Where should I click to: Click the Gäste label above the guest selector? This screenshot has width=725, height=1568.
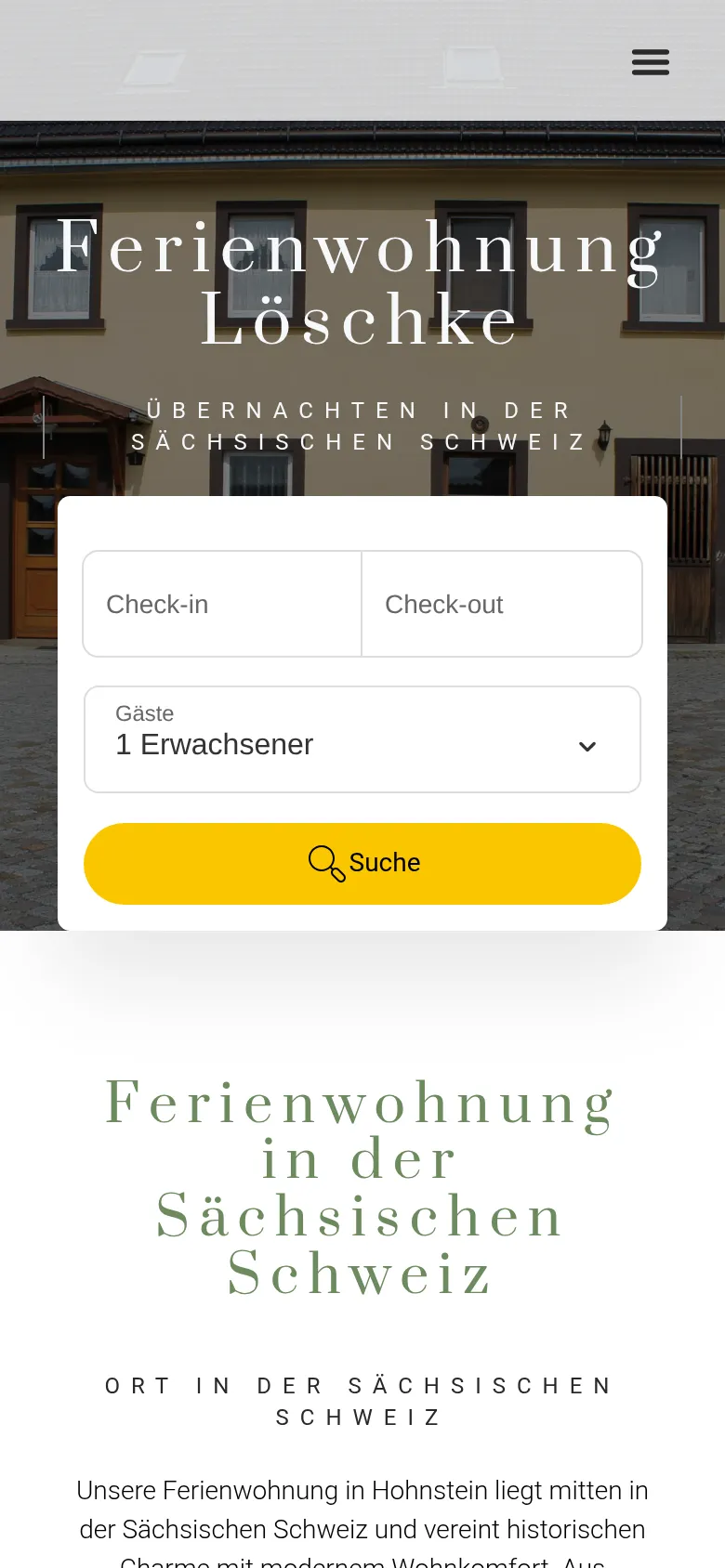pos(144,713)
